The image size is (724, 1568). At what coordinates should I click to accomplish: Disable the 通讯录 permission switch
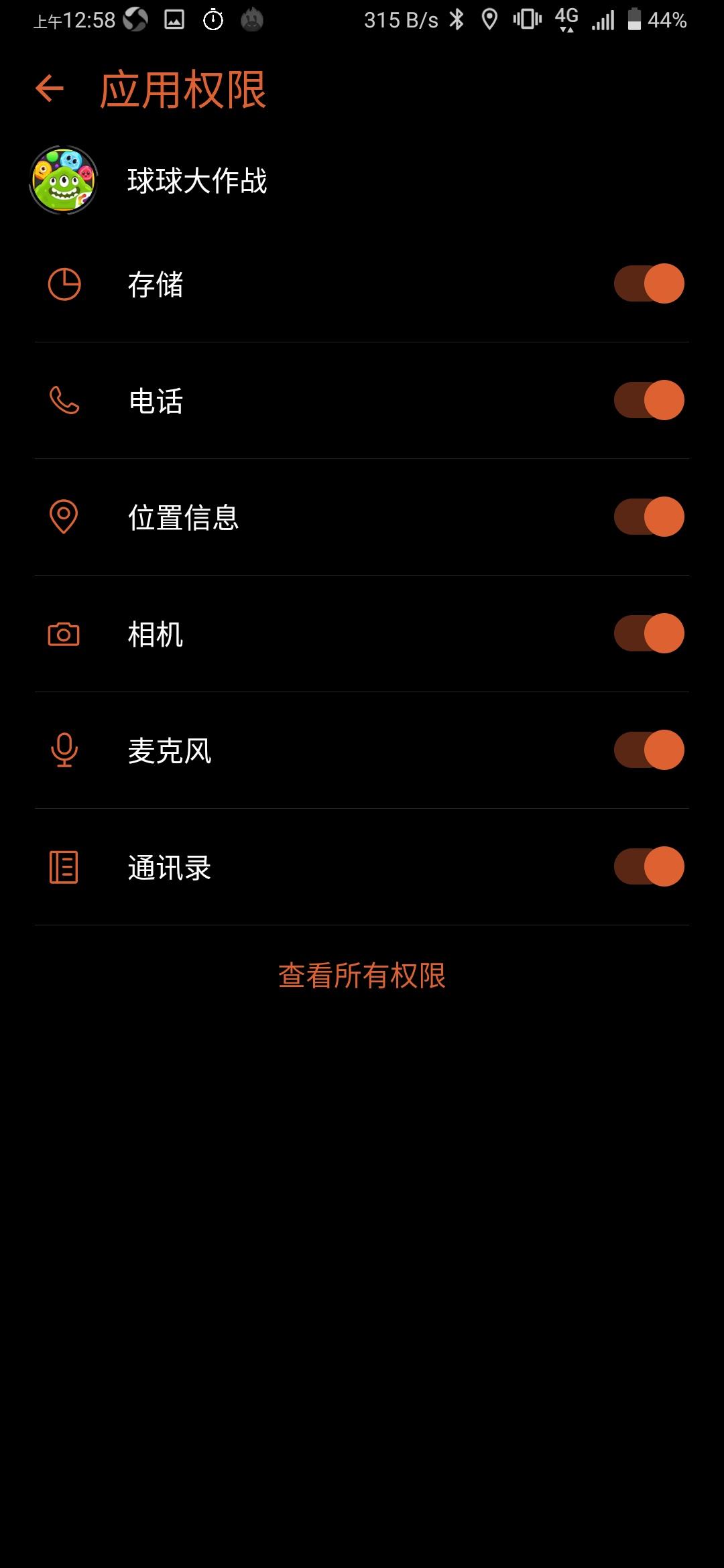647,867
